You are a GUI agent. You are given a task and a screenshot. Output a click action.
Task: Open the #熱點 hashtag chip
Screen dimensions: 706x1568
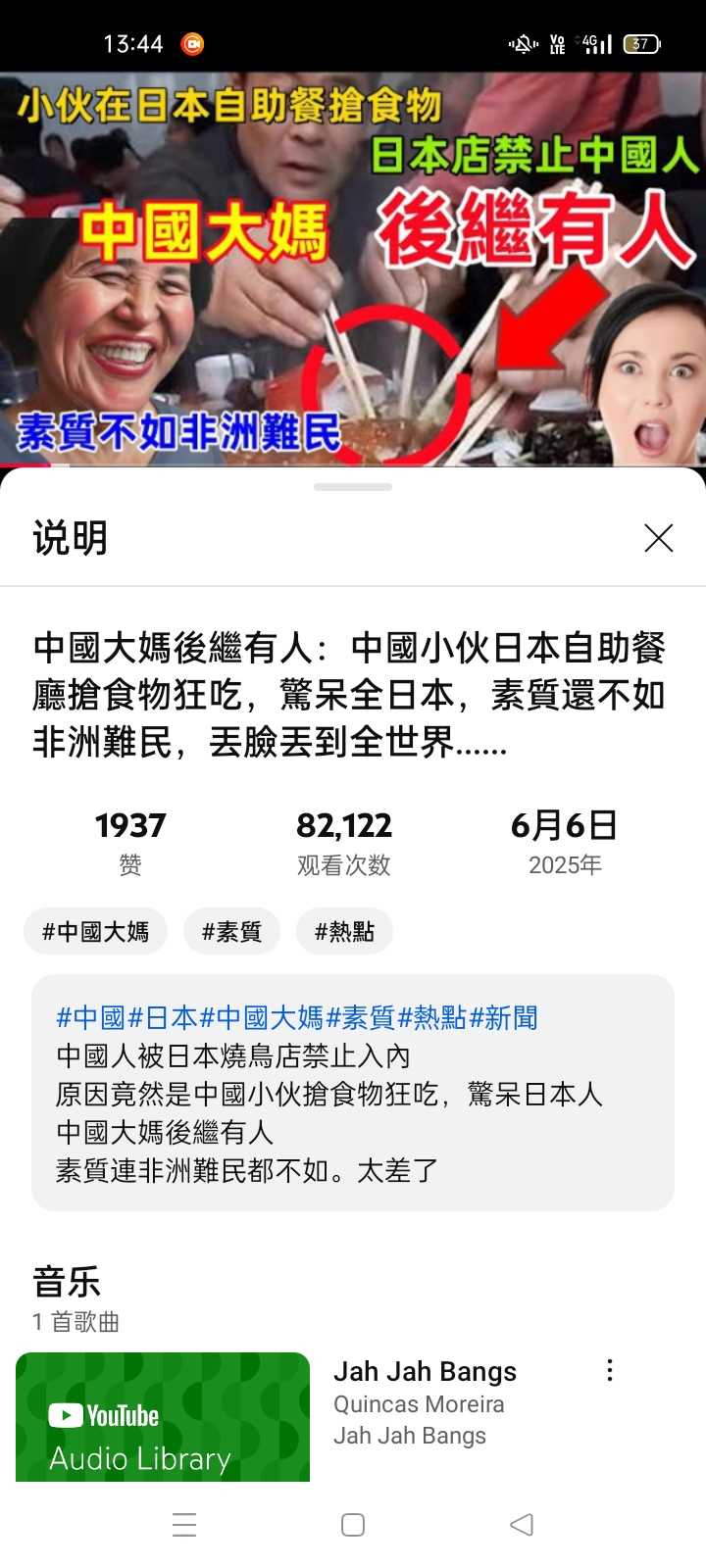[344, 931]
